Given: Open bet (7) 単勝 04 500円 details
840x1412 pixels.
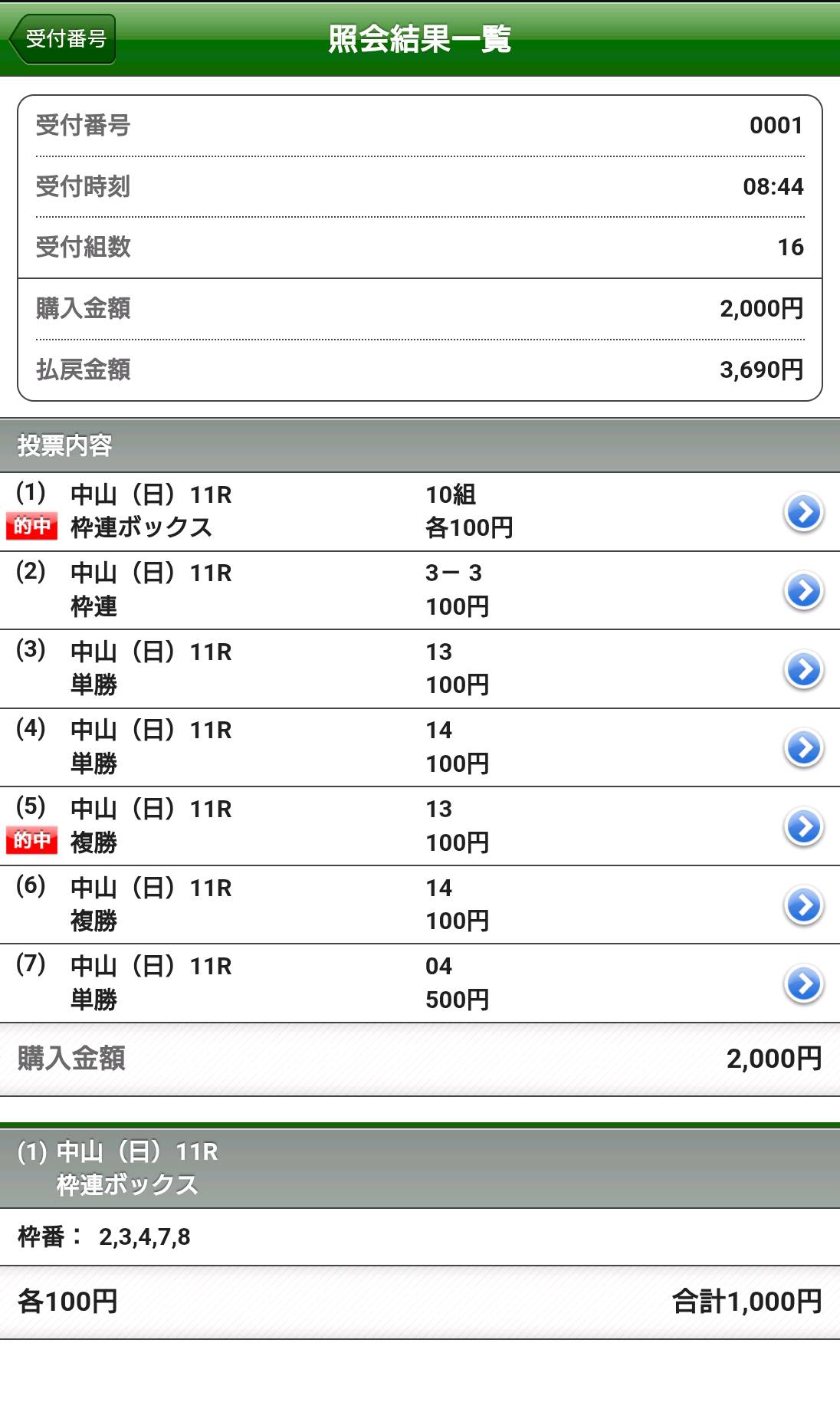Looking at the screenshot, I should tap(803, 984).
